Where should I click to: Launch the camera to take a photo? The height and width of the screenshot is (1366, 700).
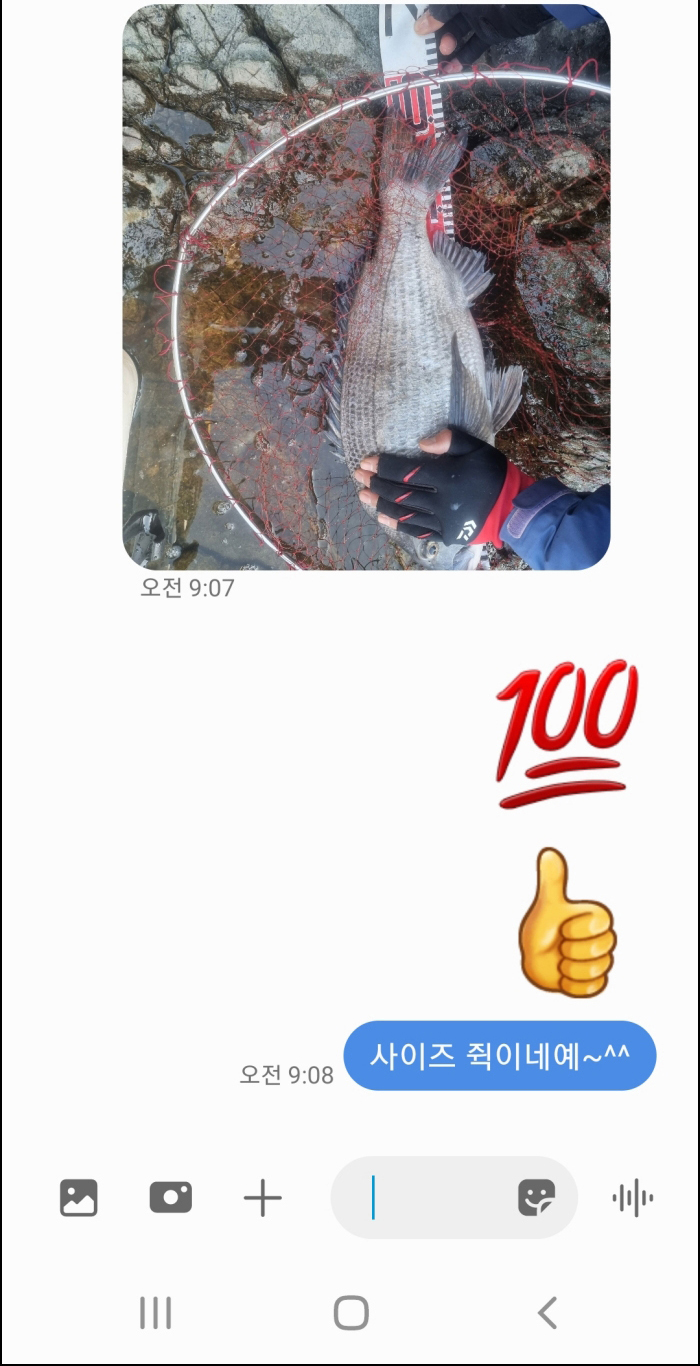coord(171,1198)
